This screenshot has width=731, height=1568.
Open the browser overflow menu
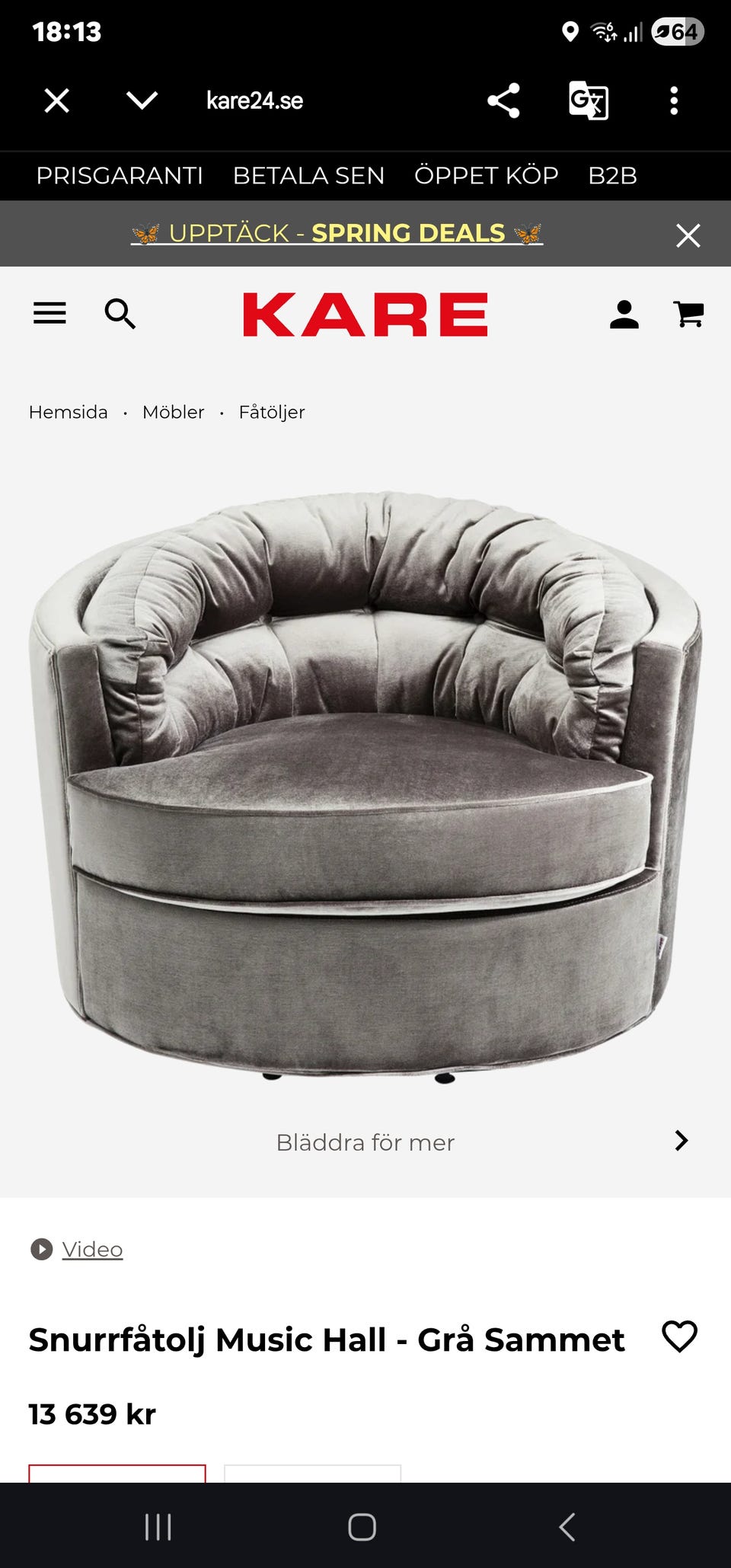tap(674, 101)
